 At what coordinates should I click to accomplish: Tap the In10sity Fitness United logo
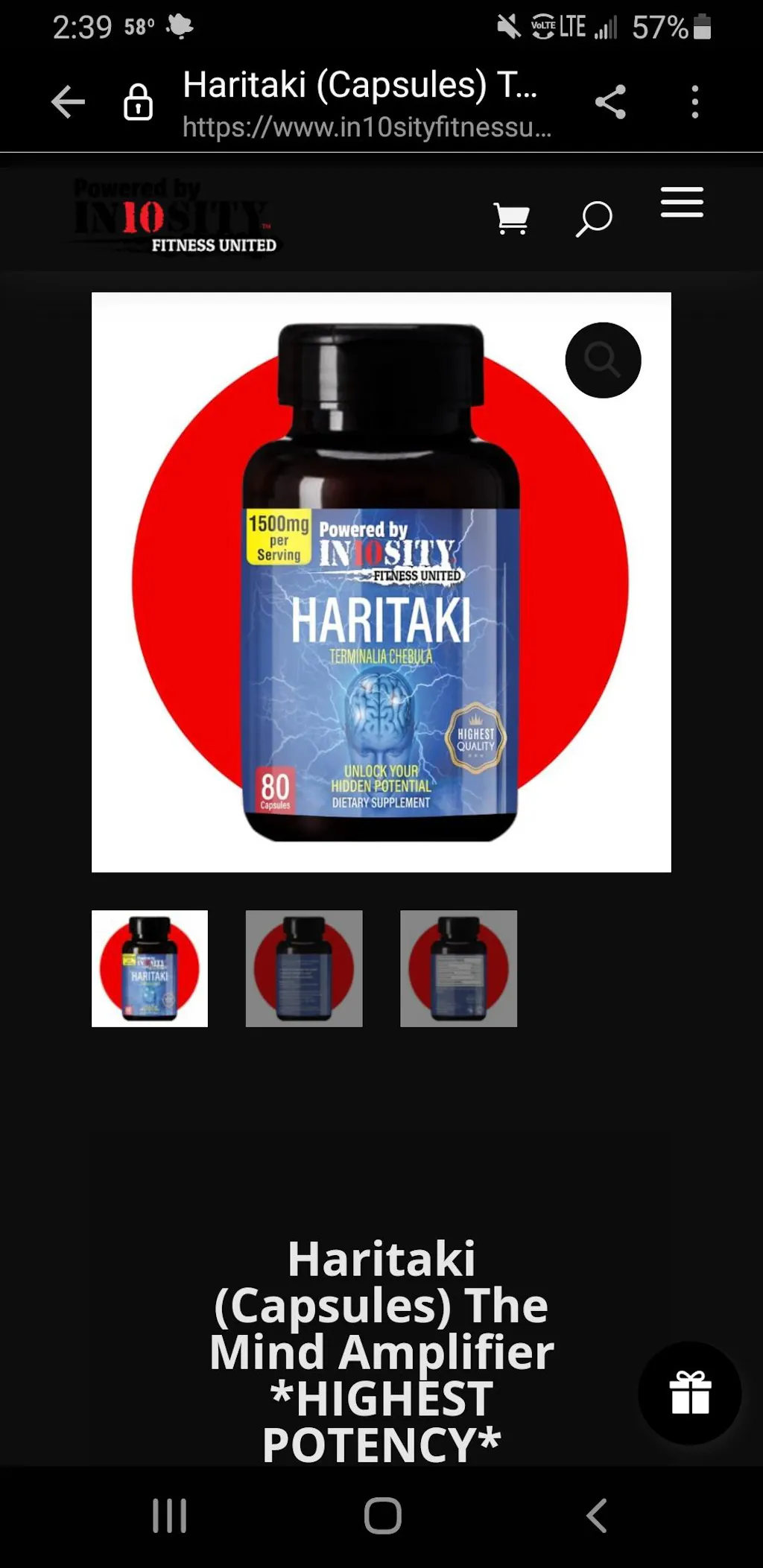(176, 217)
